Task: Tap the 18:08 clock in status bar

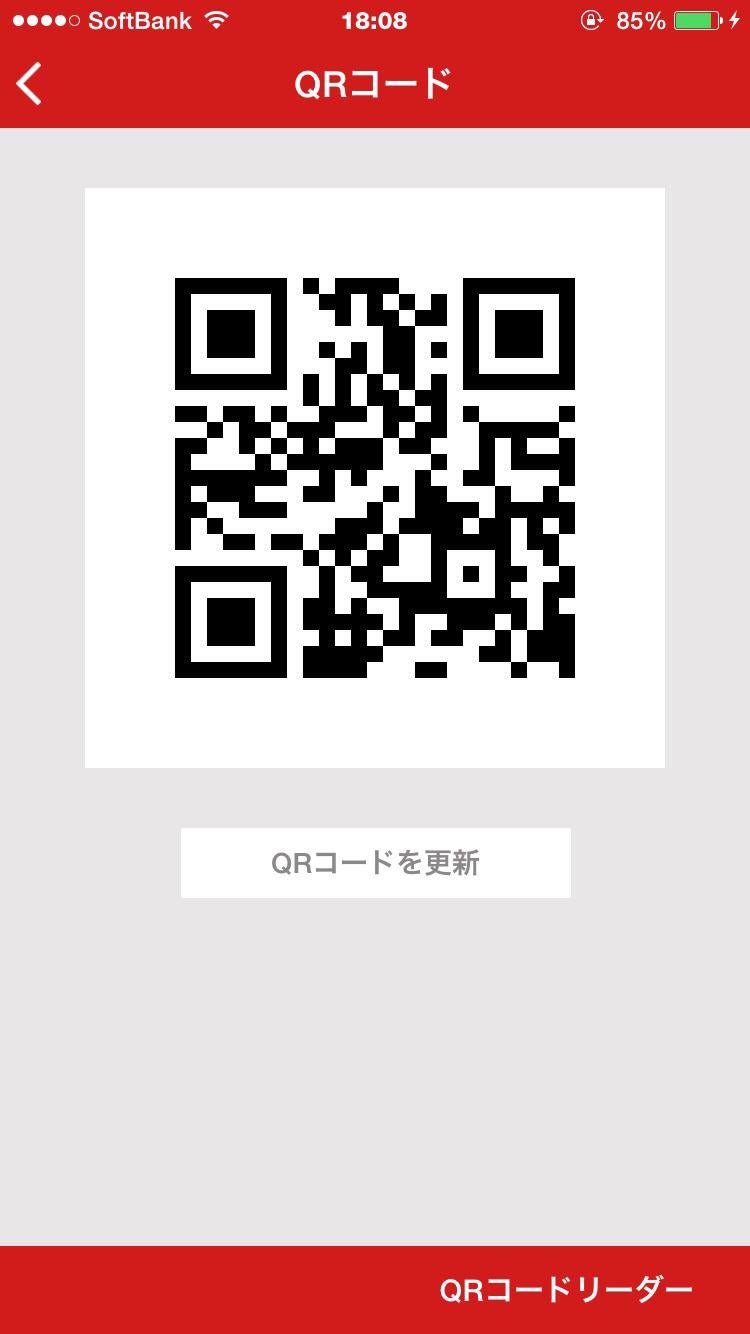Action: [x=375, y=18]
